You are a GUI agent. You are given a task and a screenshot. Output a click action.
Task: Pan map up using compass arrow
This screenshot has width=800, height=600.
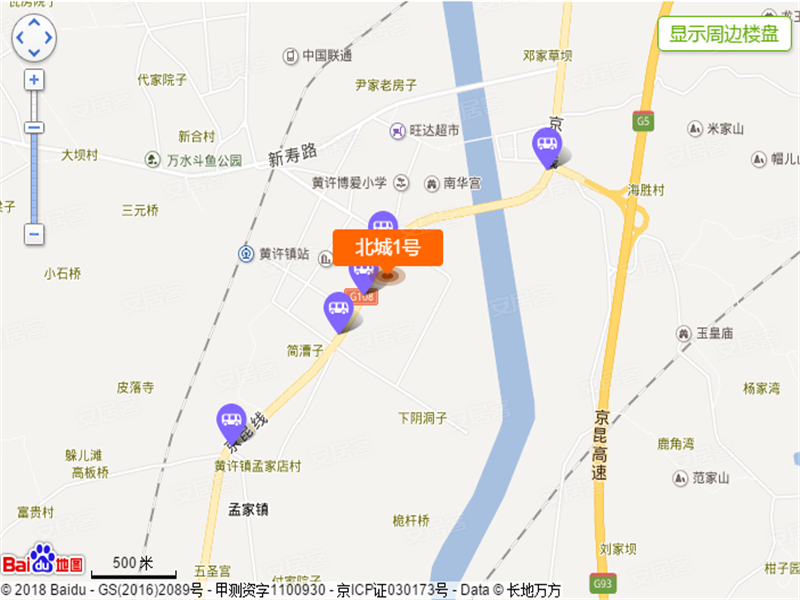tap(34, 21)
